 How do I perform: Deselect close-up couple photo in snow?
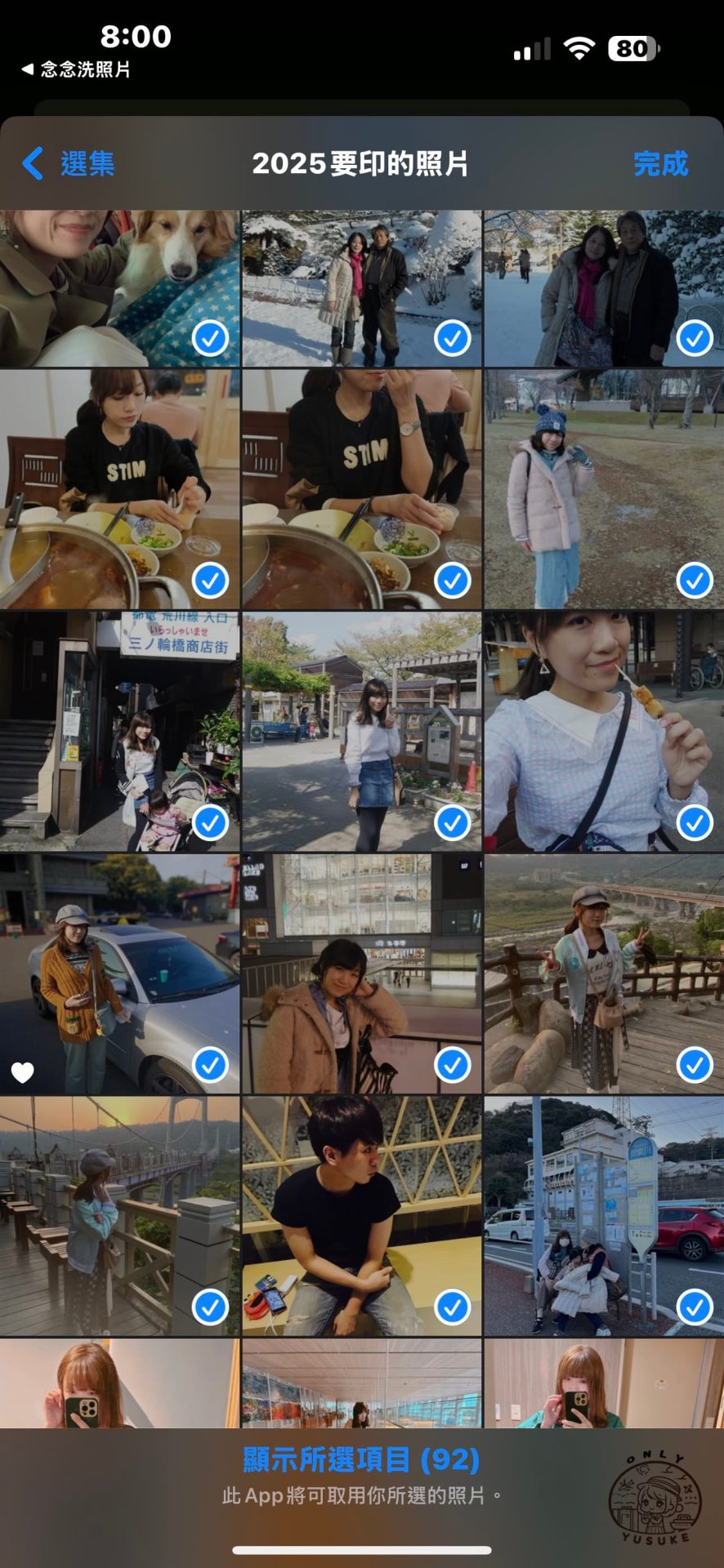(695, 338)
